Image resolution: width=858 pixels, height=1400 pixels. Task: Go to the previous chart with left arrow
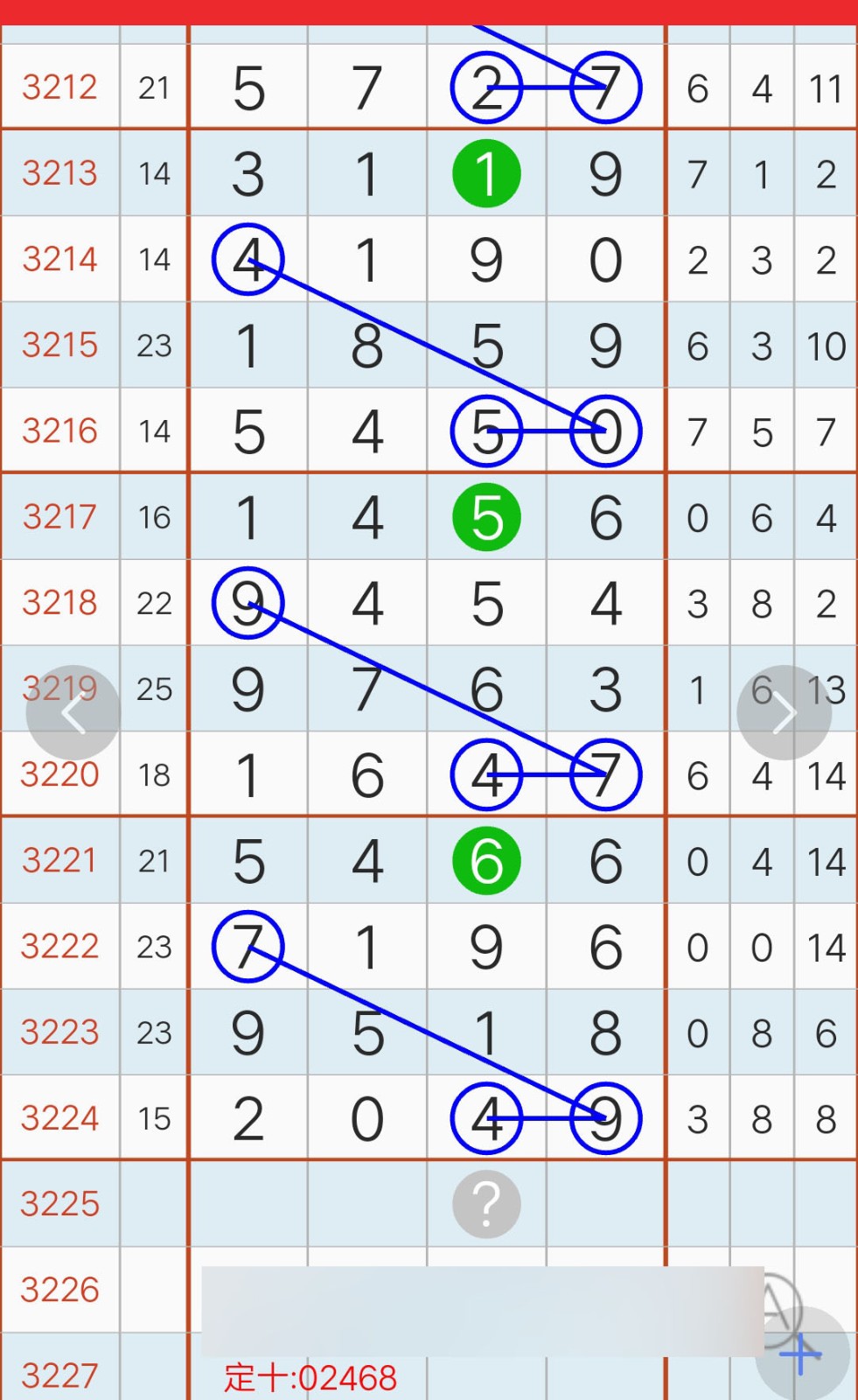[73, 712]
